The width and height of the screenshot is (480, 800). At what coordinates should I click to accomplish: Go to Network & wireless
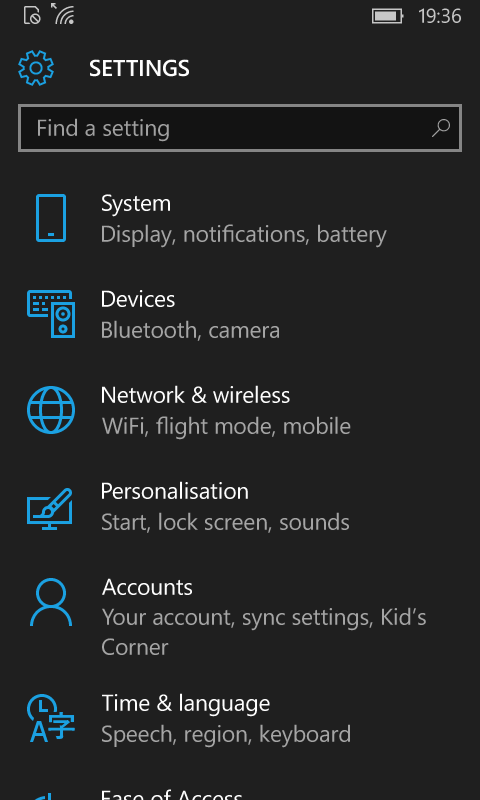pos(240,410)
